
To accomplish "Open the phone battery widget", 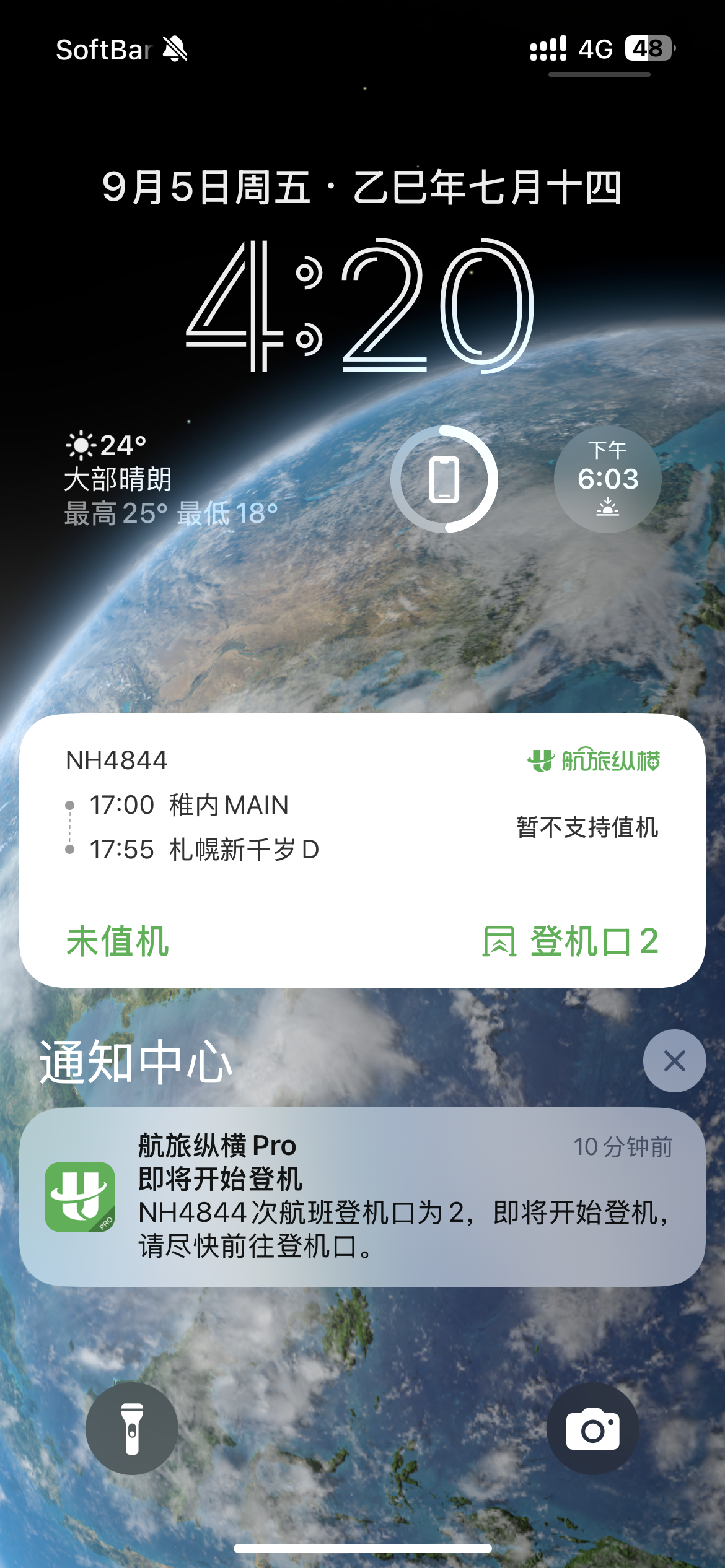I will (x=444, y=479).
